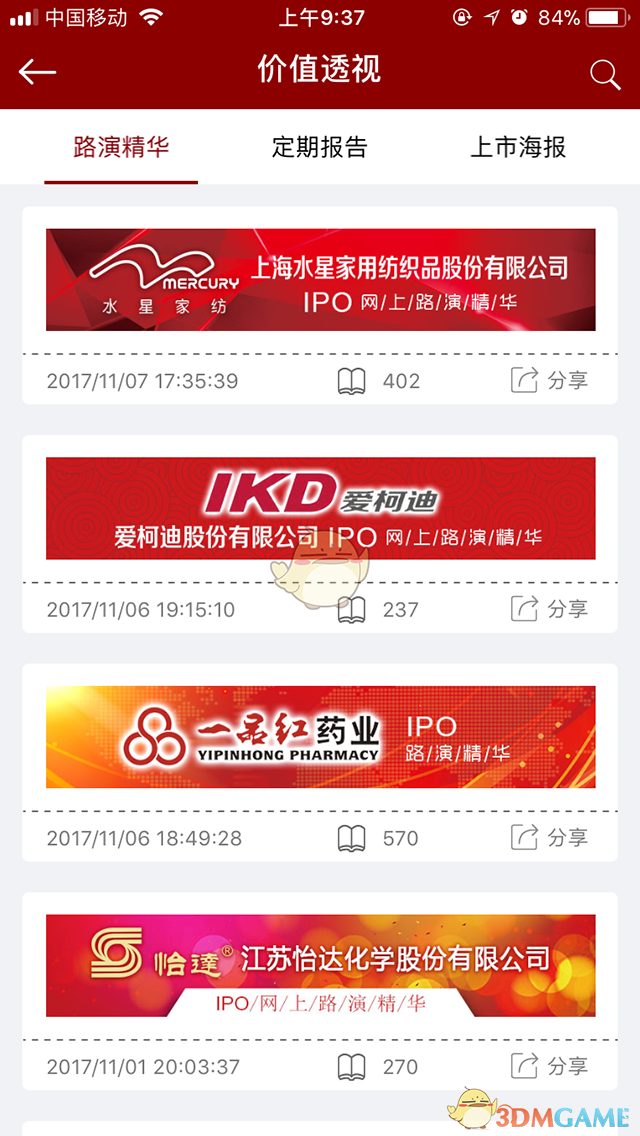Switch to the 定期报告 tab
The height and width of the screenshot is (1136, 640).
(319, 148)
